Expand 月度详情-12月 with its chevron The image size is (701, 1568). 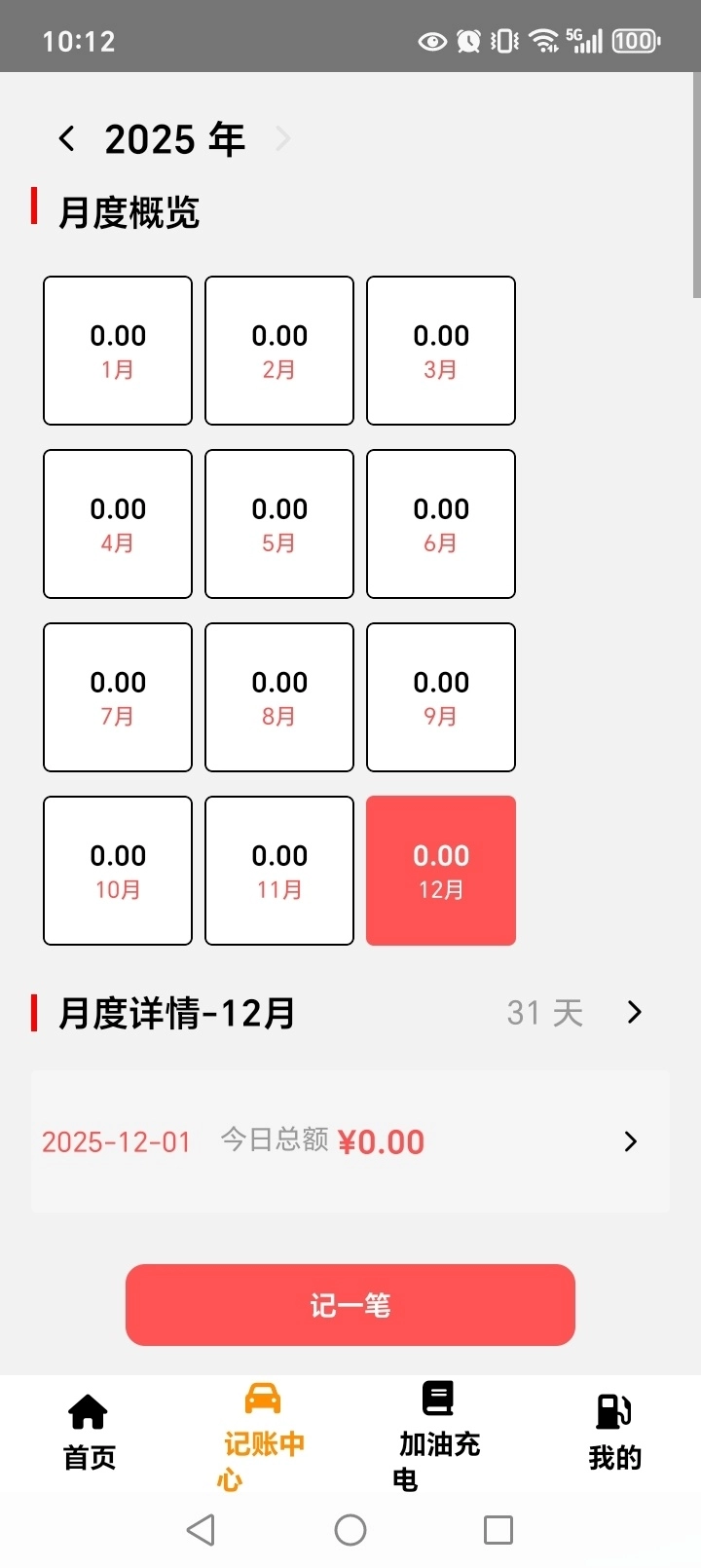(x=635, y=1013)
